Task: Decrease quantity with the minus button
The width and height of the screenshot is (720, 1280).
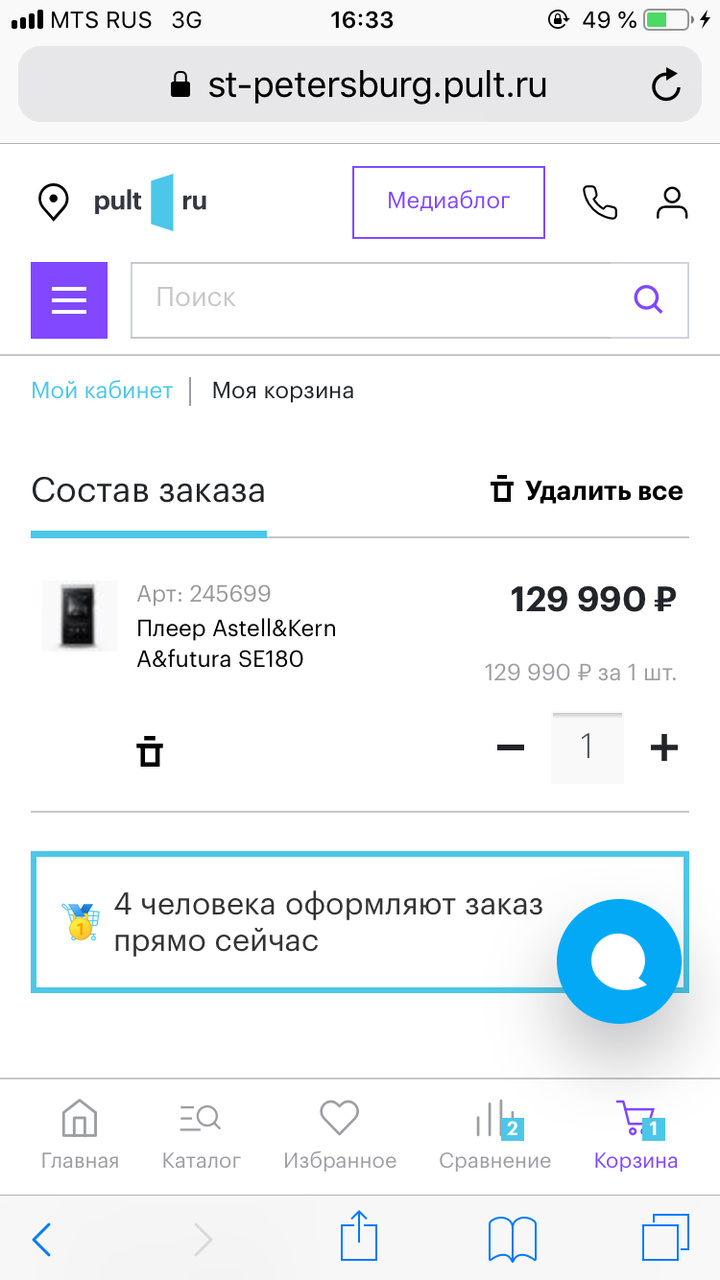Action: tap(510, 748)
